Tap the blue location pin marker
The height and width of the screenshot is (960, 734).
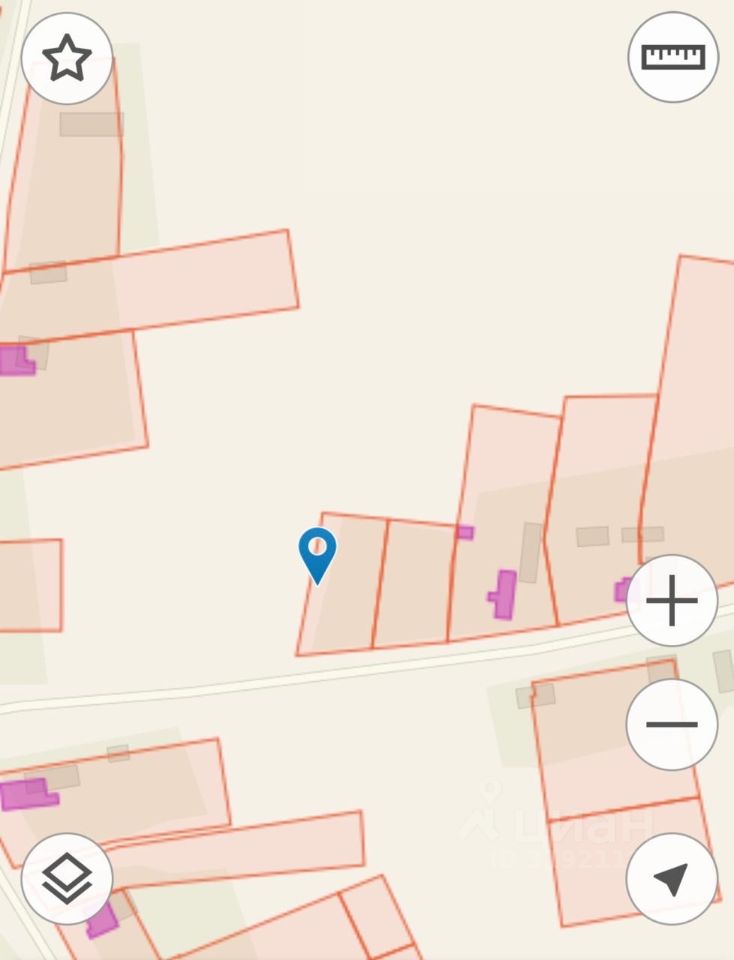point(318,553)
